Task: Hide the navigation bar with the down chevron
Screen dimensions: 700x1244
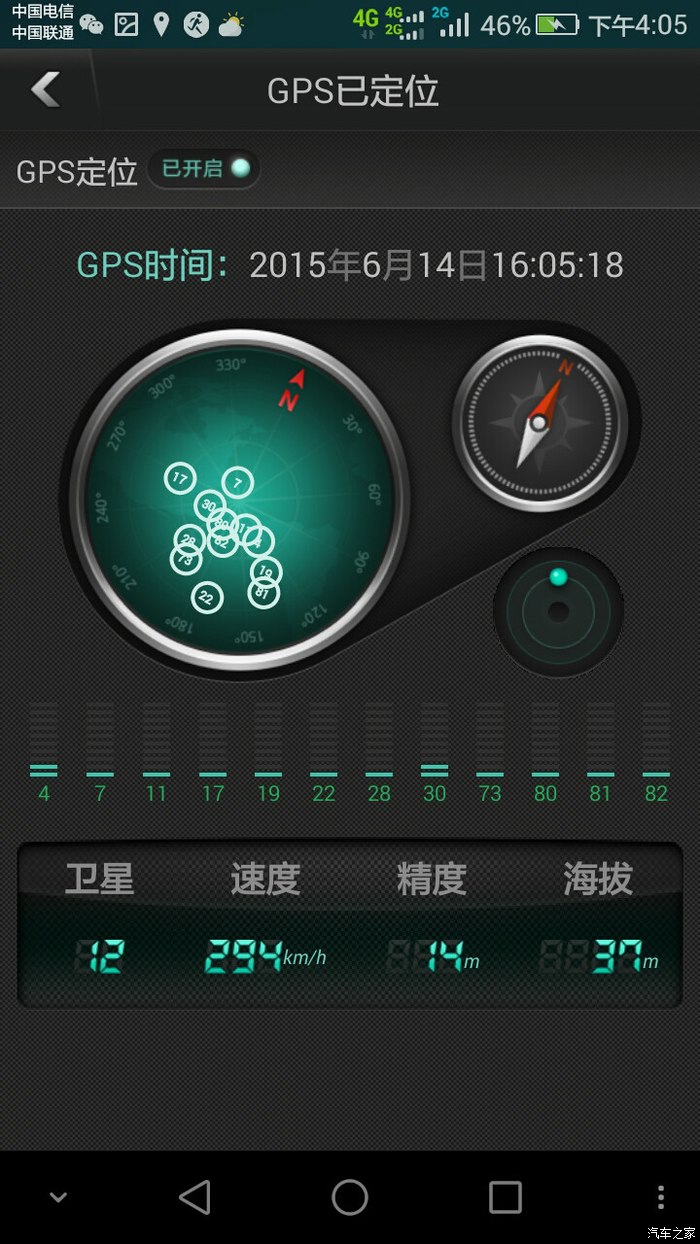Action: [58, 1197]
